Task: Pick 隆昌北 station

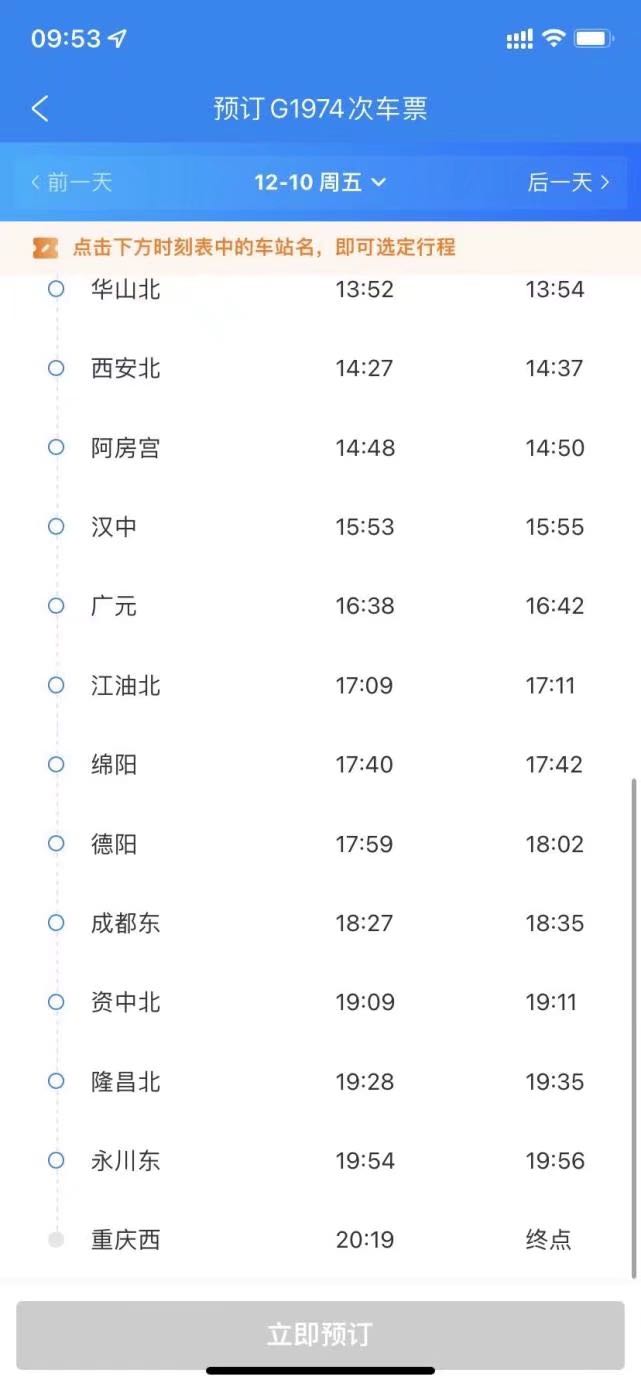Action: click(x=320, y=1081)
